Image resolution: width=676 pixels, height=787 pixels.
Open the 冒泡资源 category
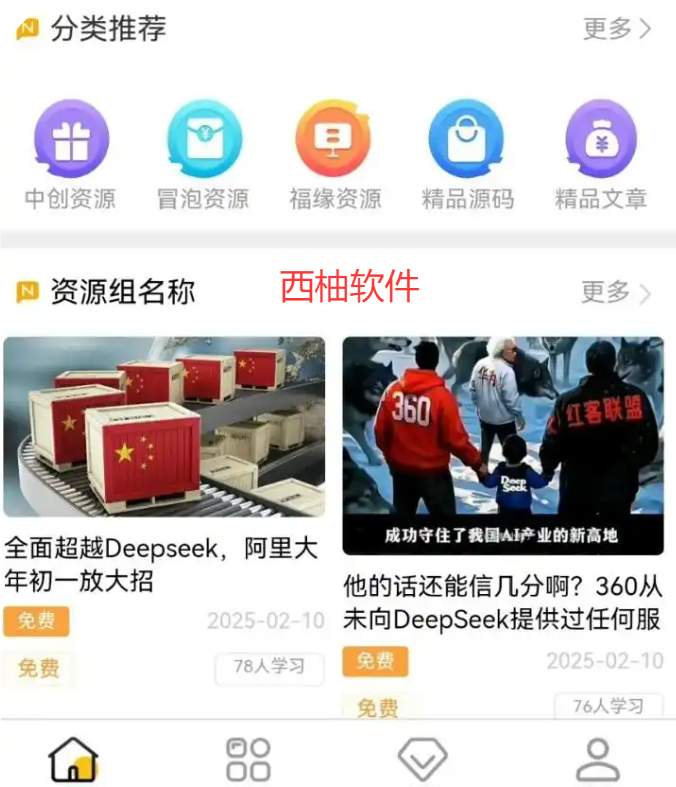[203, 155]
